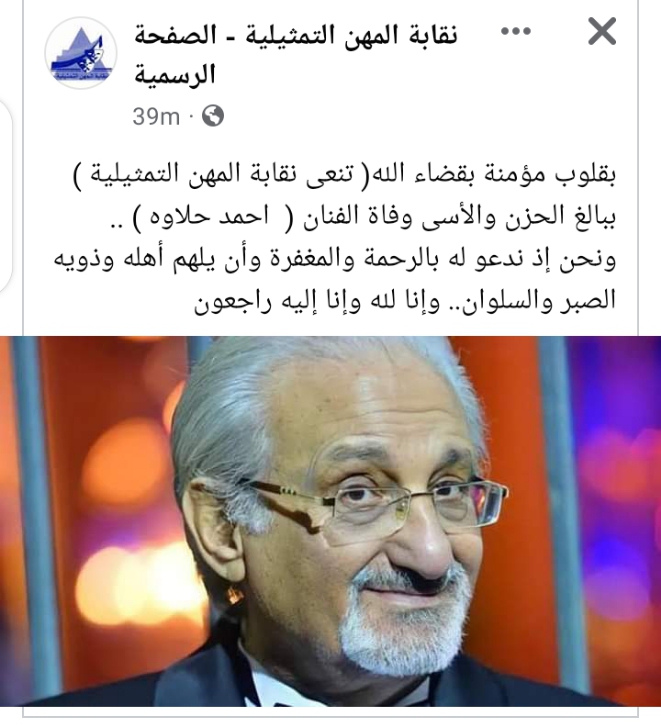Tap the page's profile picture
Image resolution: width=661 pixels, height=727 pixels.
tap(82, 55)
